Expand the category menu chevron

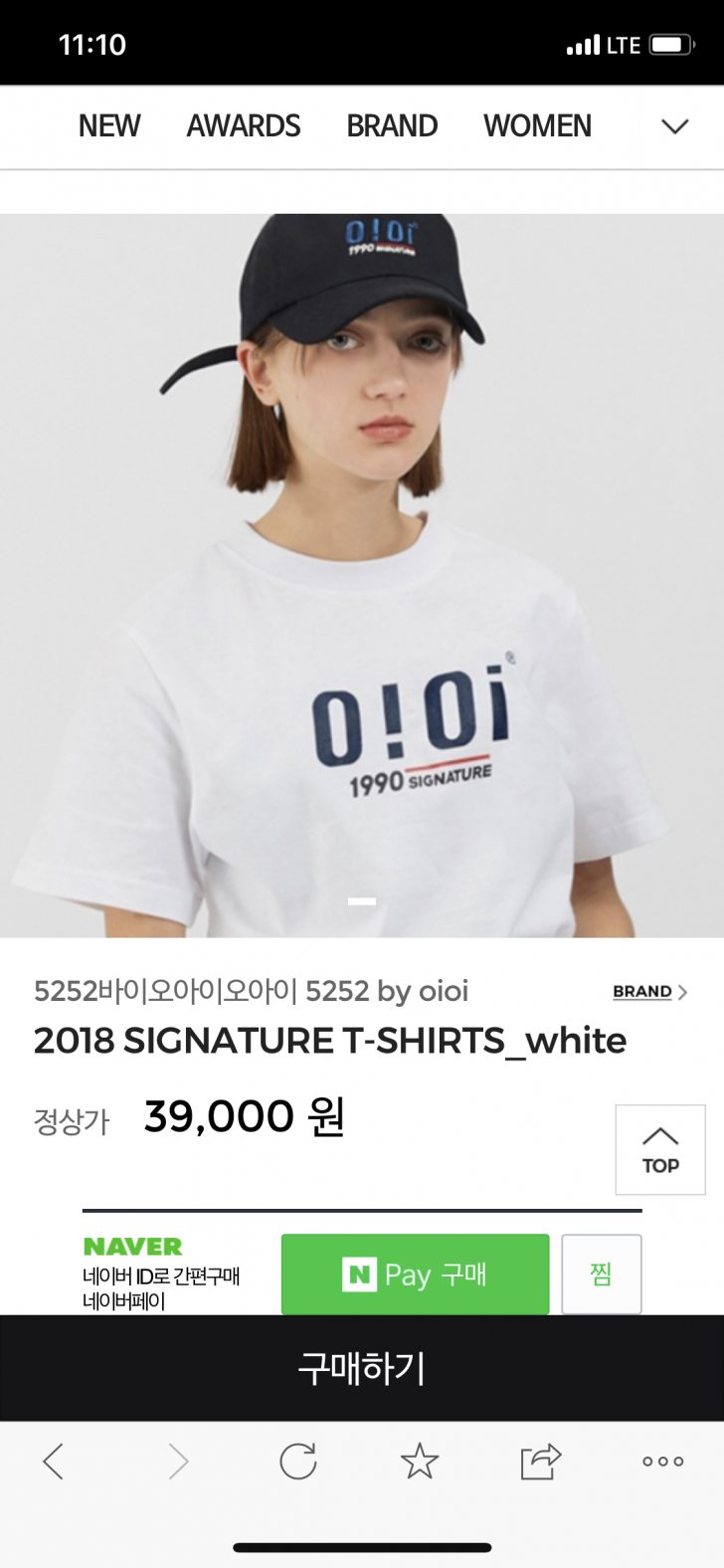pos(675,126)
